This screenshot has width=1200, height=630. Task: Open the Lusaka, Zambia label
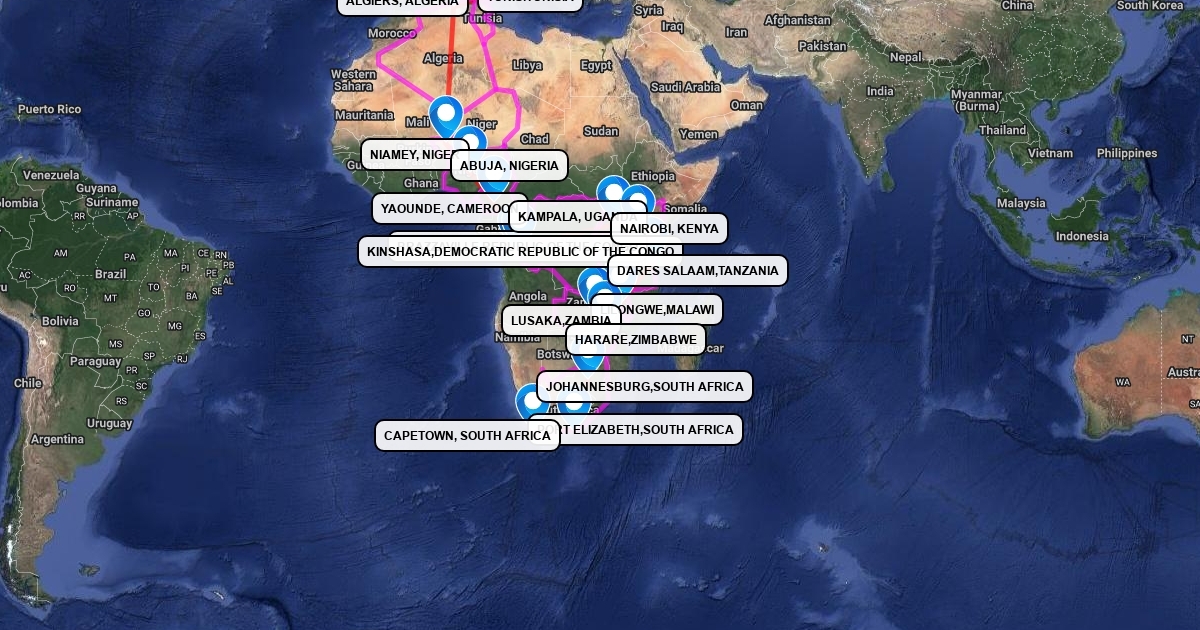click(x=561, y=321)
